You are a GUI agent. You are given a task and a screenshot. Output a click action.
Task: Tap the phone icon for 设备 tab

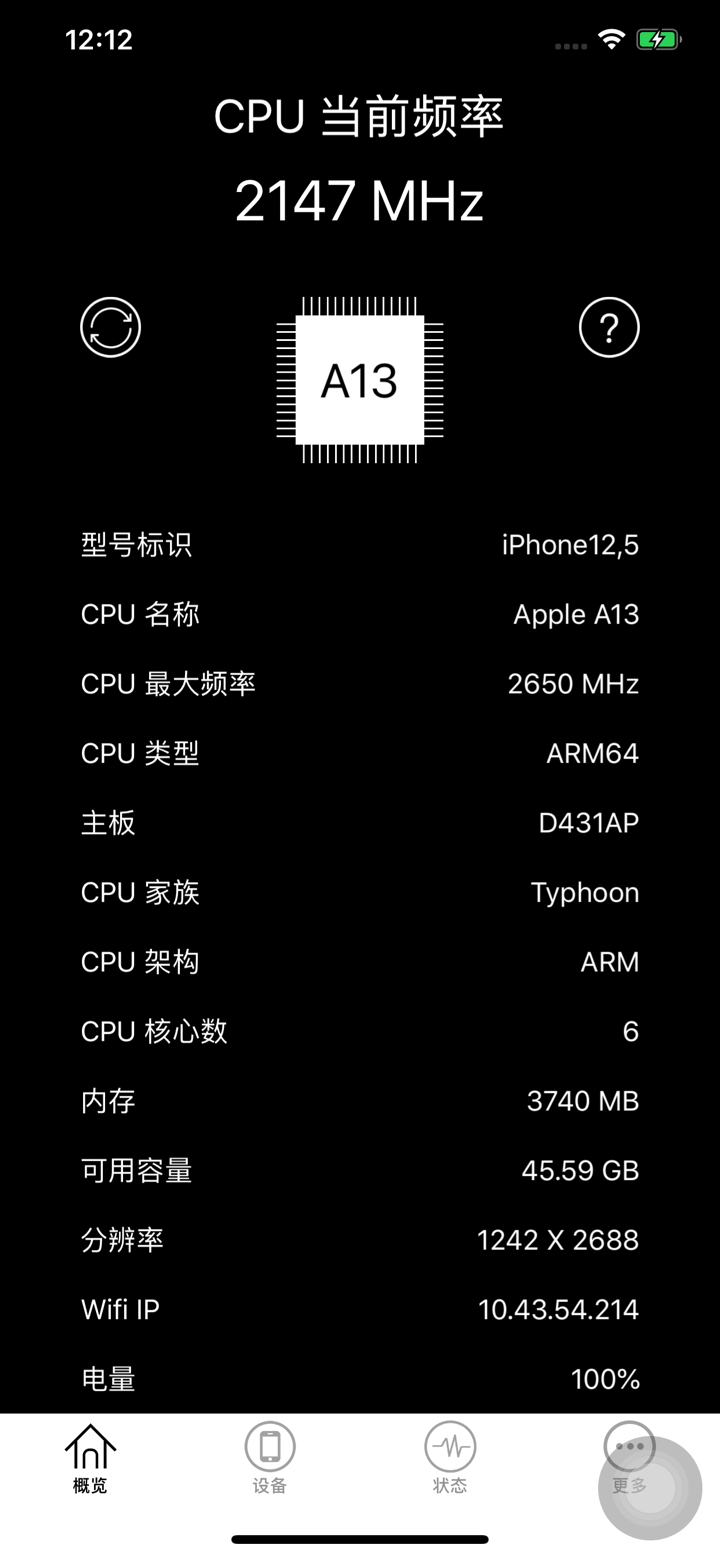268,1445
